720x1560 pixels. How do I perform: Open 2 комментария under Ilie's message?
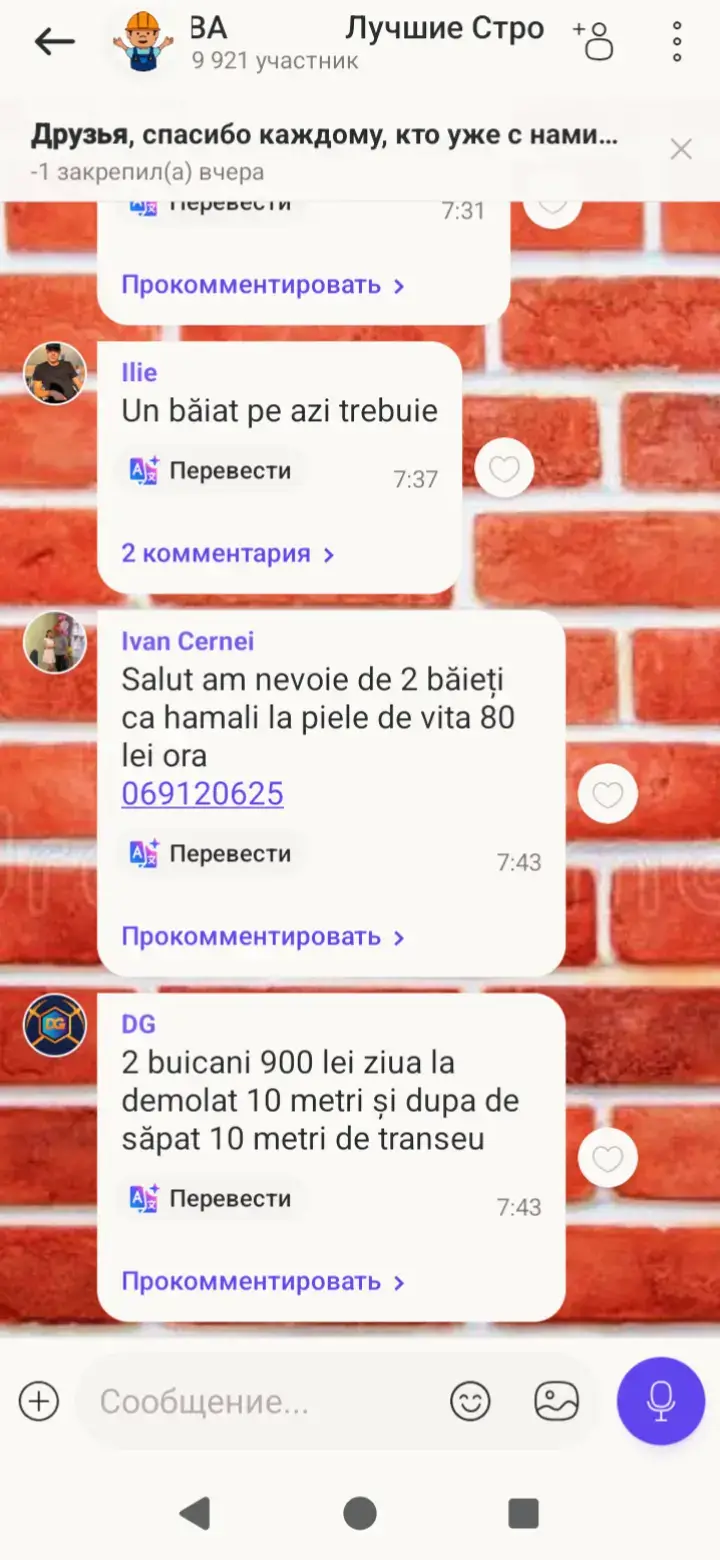tap(228, 553)
